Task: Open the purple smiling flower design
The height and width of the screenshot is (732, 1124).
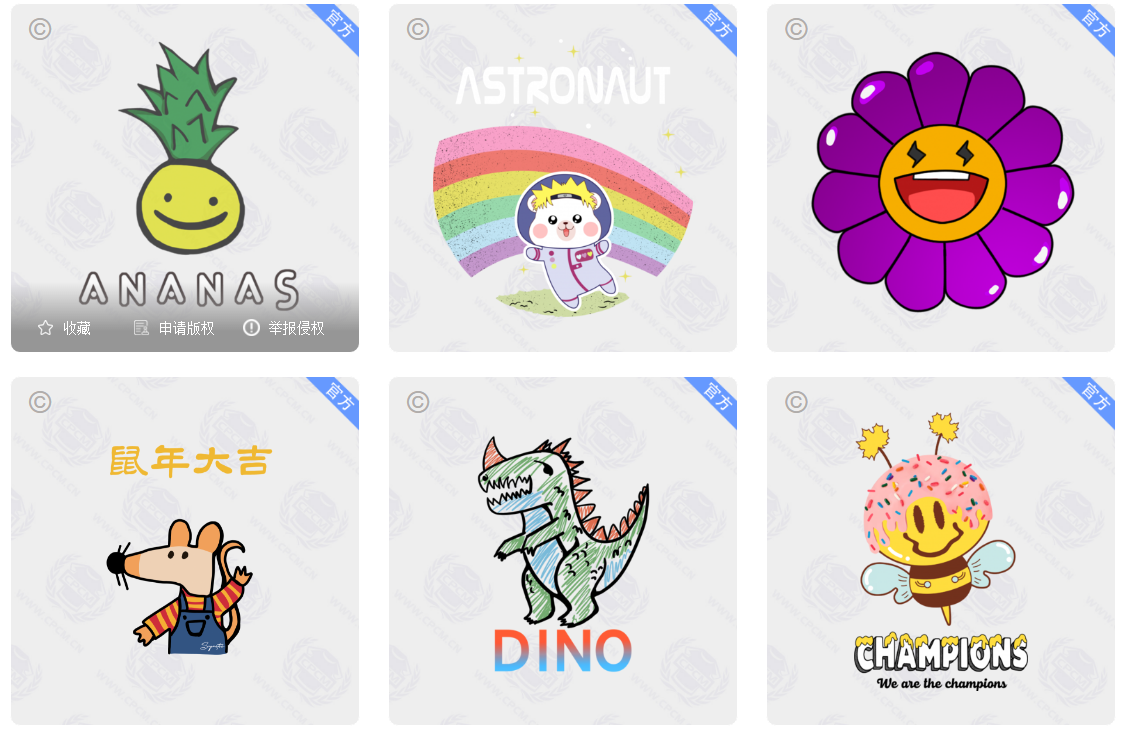Action: (x=940, y=180)
